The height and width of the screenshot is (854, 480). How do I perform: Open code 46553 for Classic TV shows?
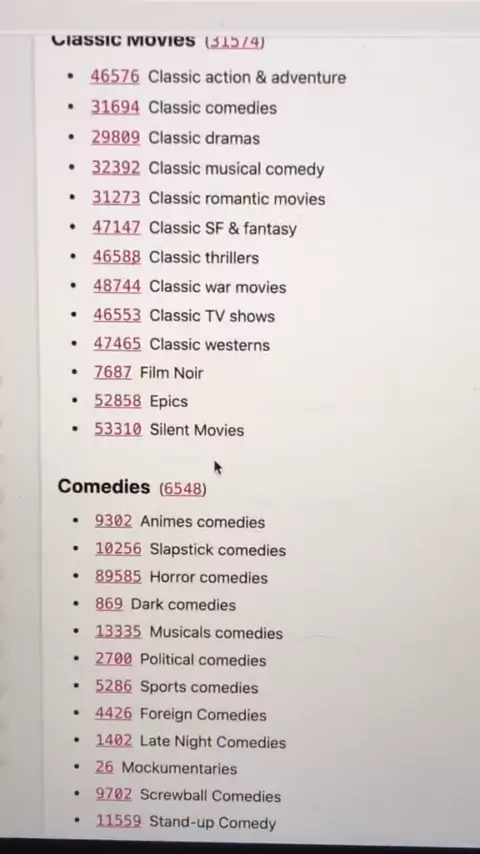(x=117, y=315)
